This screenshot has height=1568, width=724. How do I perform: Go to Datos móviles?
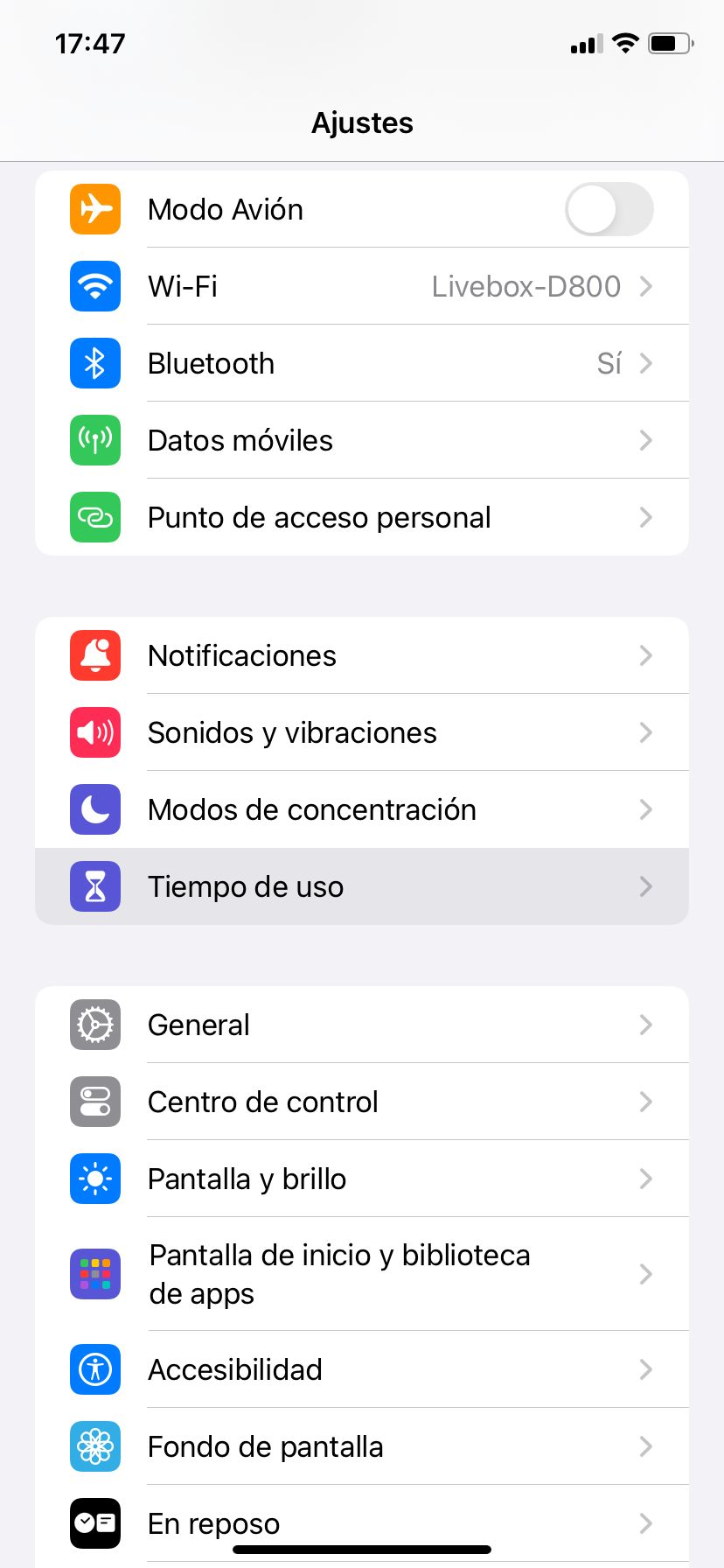(362, 441)
